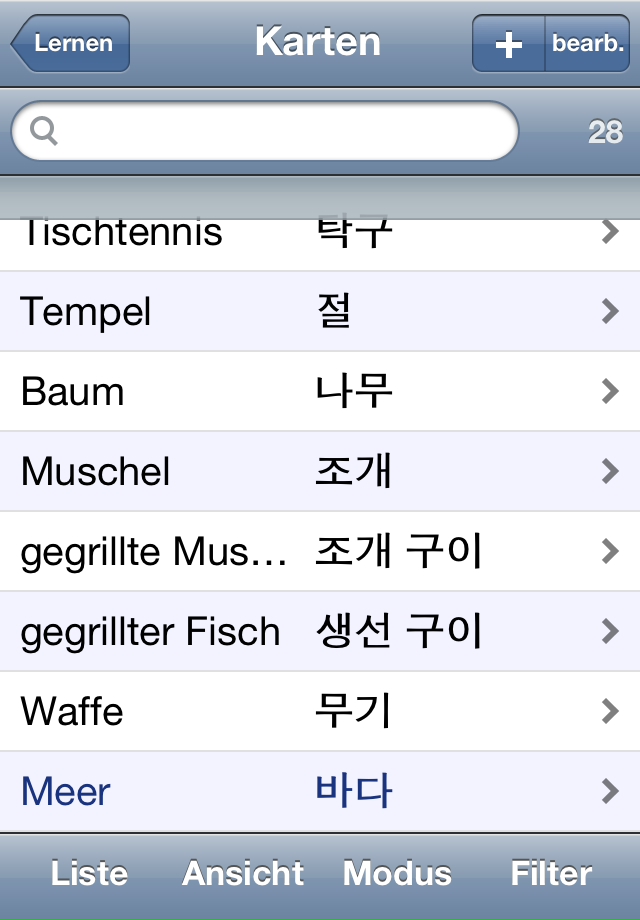Open the Modus toolbar option

(x=397, y=874)
